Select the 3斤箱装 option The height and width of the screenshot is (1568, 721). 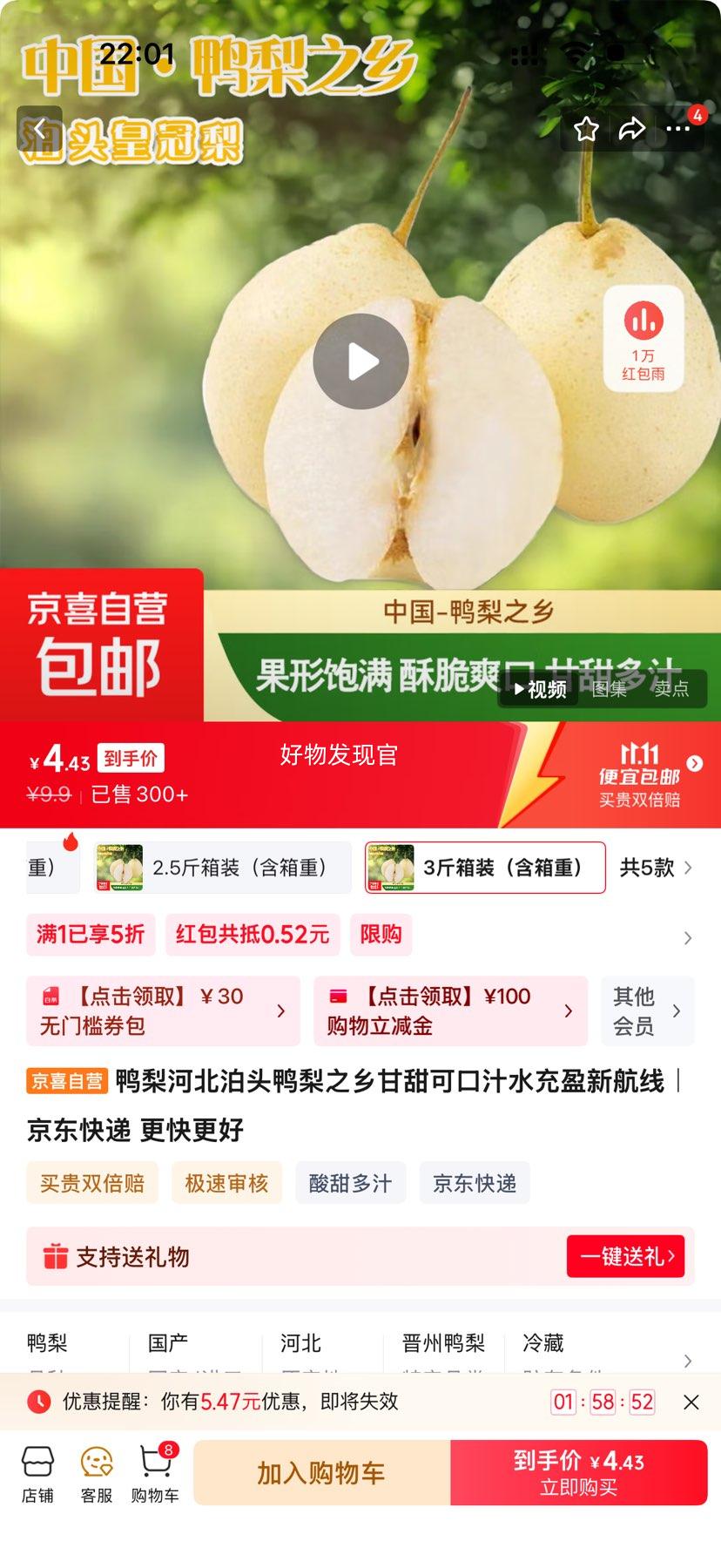click(x=485, y=868)
